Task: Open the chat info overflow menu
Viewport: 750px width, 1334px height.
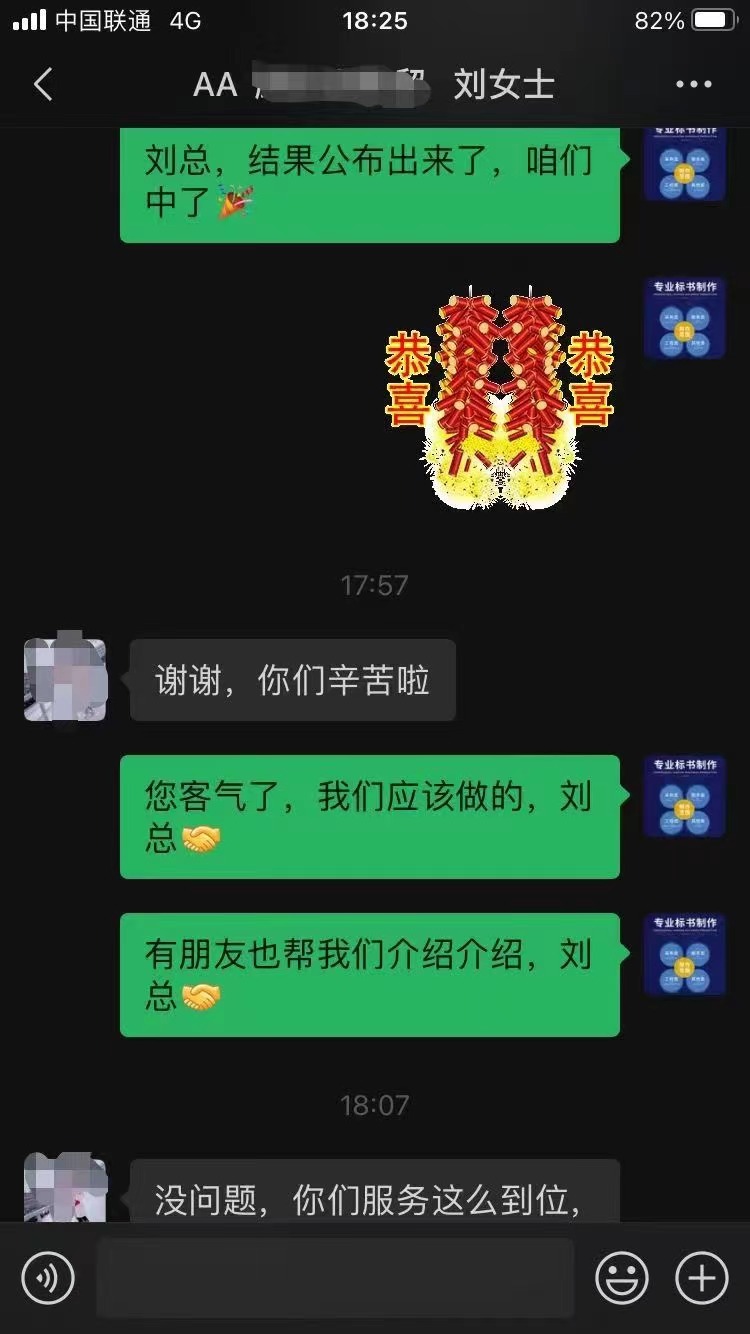Action: click(x=693, y=85)
